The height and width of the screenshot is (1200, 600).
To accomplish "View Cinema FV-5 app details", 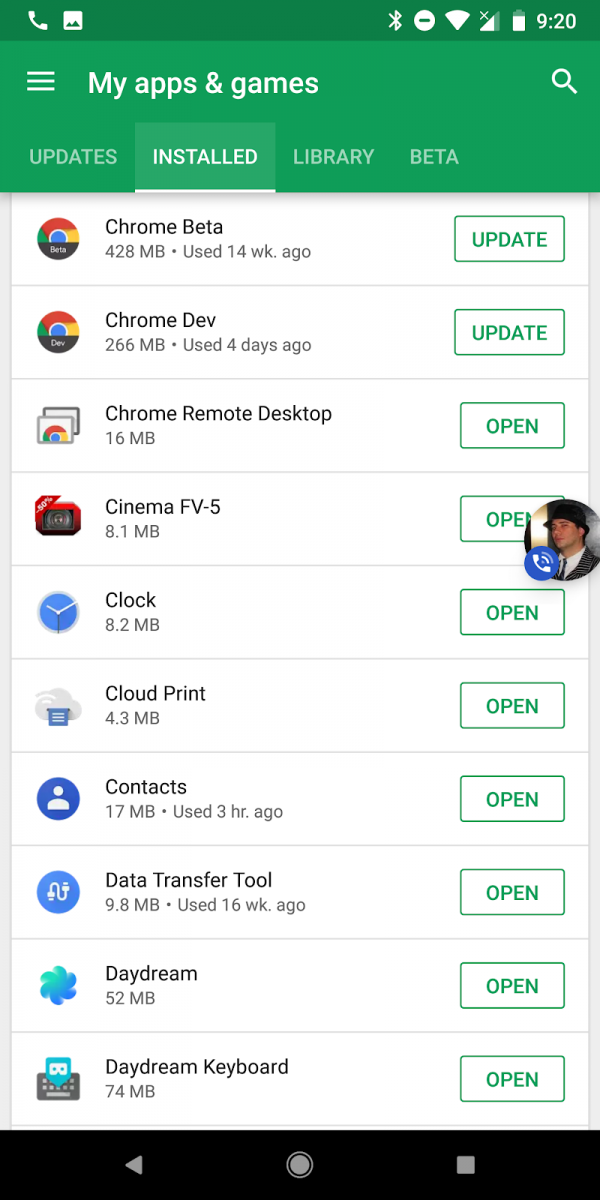I will coord(230,519).
